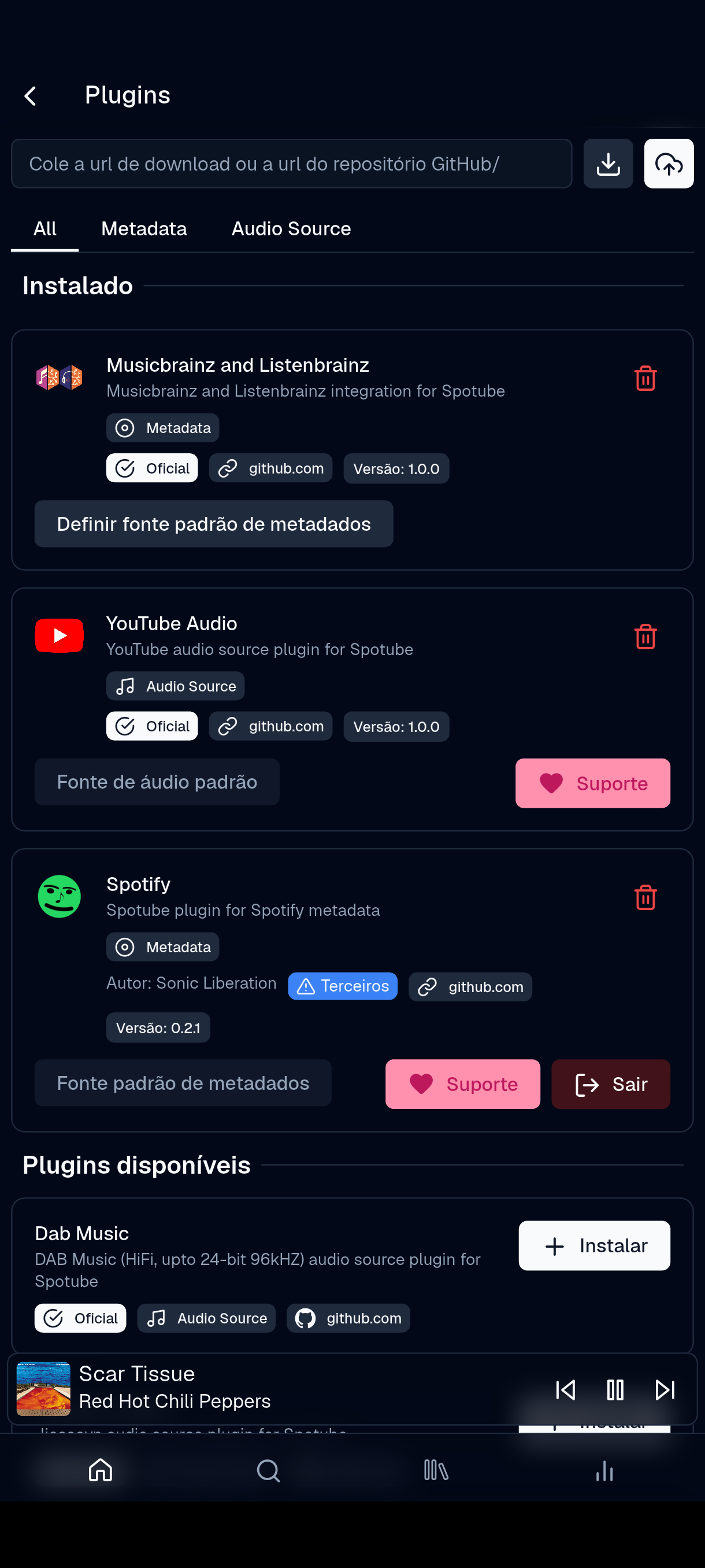
Task: Install the Dab Music plugin
Action: coord(593,1245)
